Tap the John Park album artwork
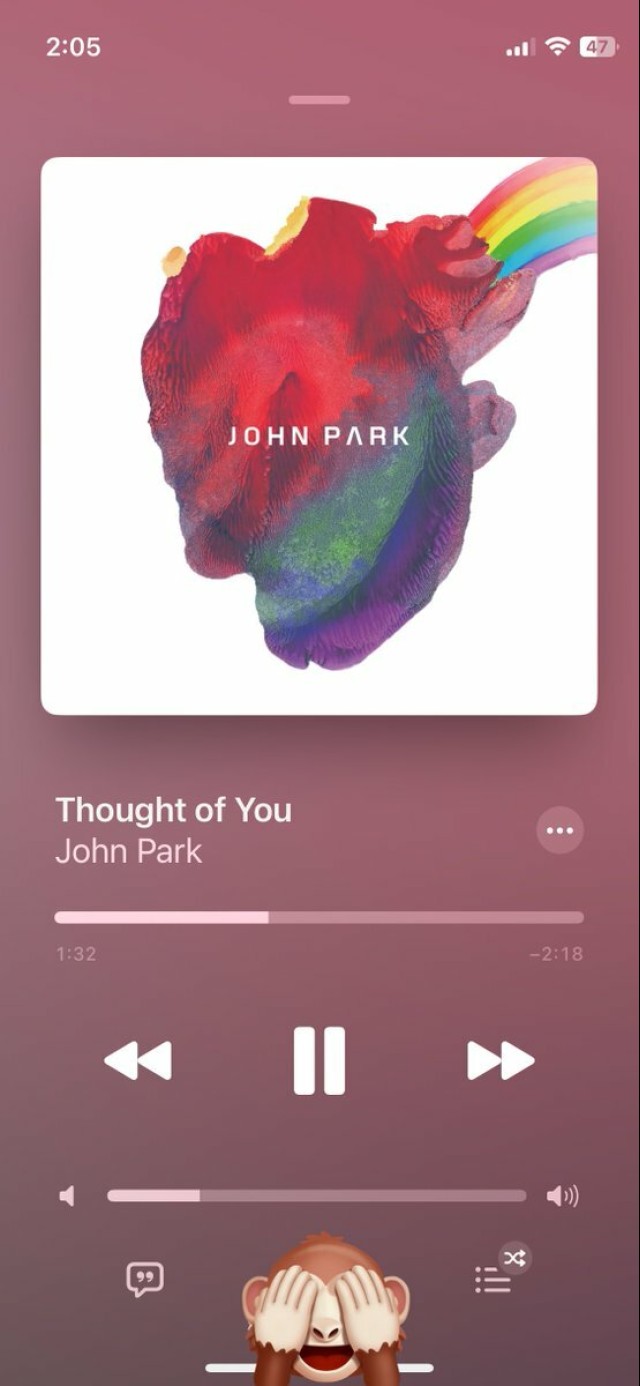Screen dimensions: 640x1386 (x=319, y=436)
